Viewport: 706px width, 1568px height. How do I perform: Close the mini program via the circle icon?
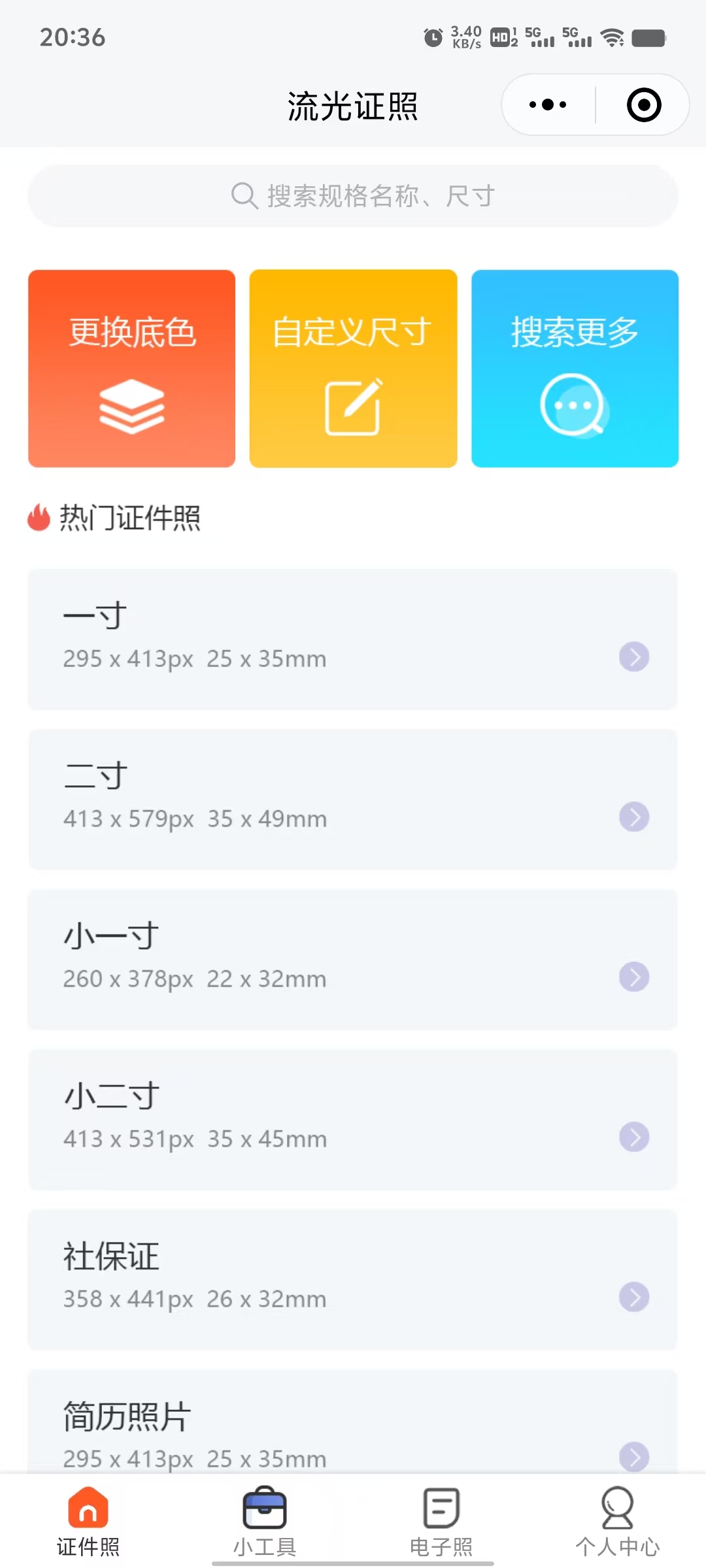[644, 105]
